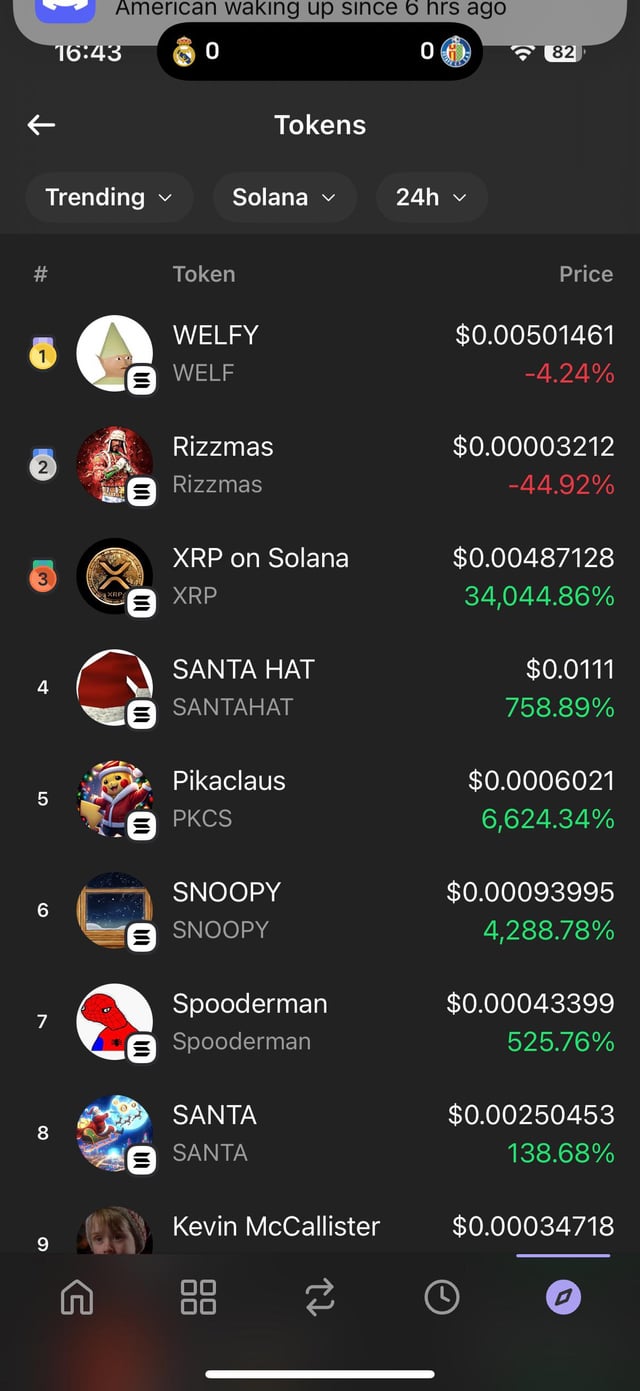The height and width of the screenshot is (1391, 640).
Task: Switch to the Home tab
Action: (x=77, y=1297)
